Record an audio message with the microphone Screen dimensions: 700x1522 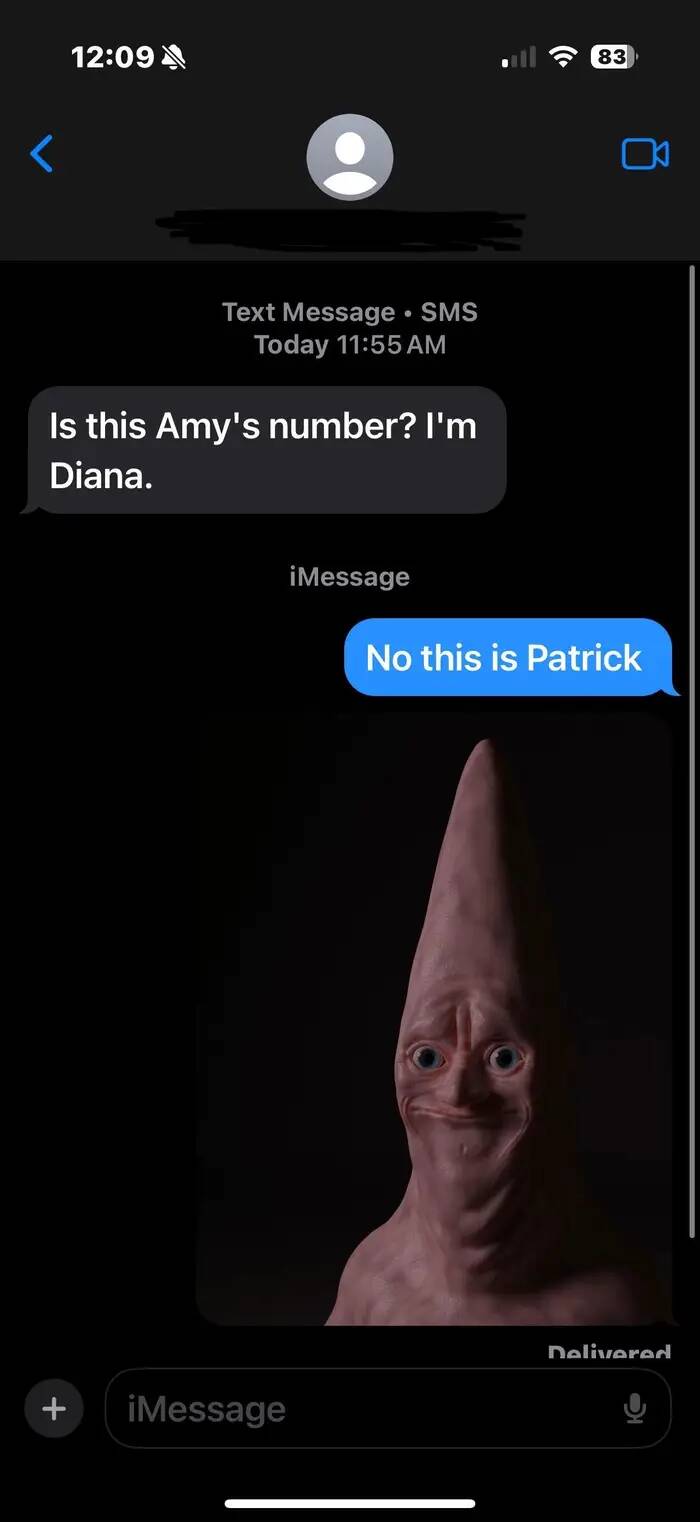635,1408
